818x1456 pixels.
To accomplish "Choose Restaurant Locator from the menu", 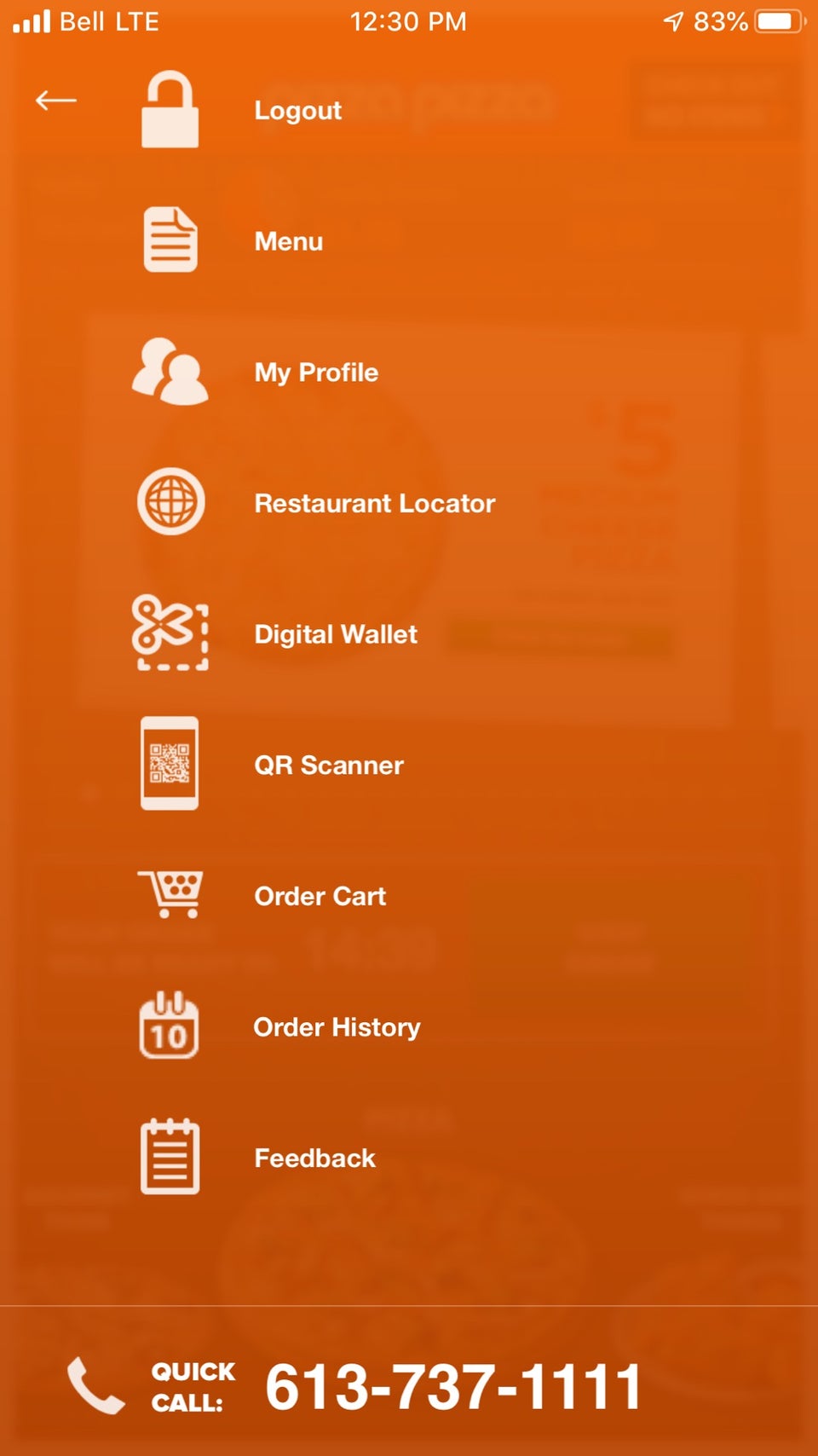I will (x=374, y=503).
